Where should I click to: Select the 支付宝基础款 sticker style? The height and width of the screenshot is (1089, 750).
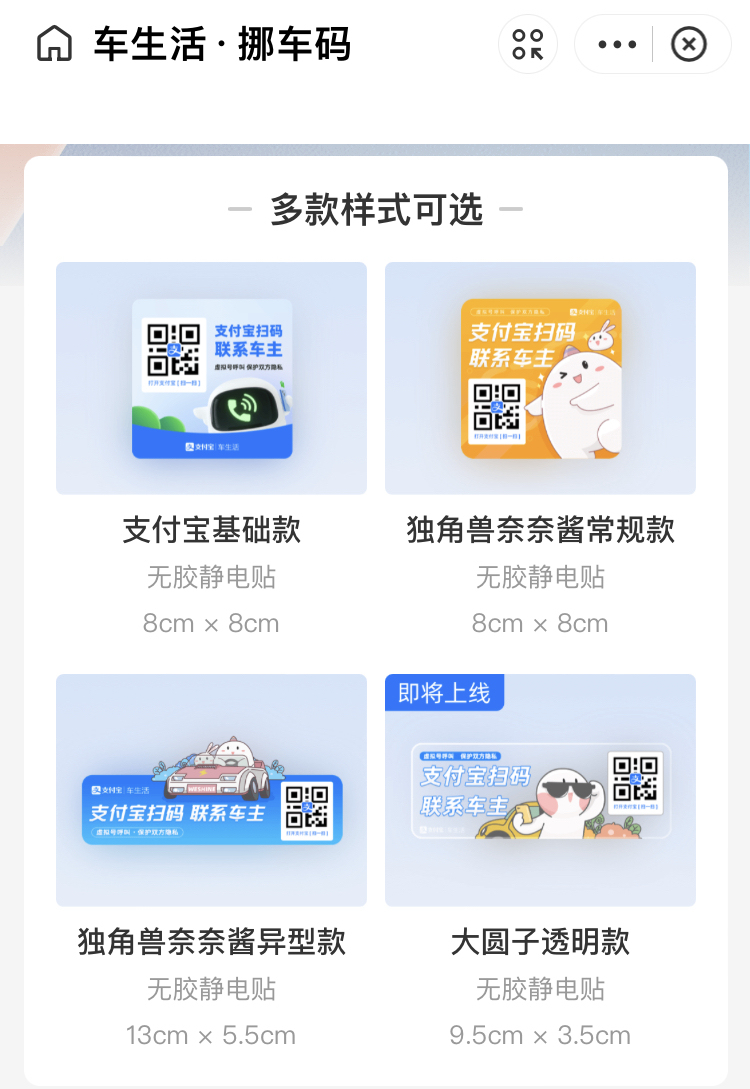click(x=211, y=379)
